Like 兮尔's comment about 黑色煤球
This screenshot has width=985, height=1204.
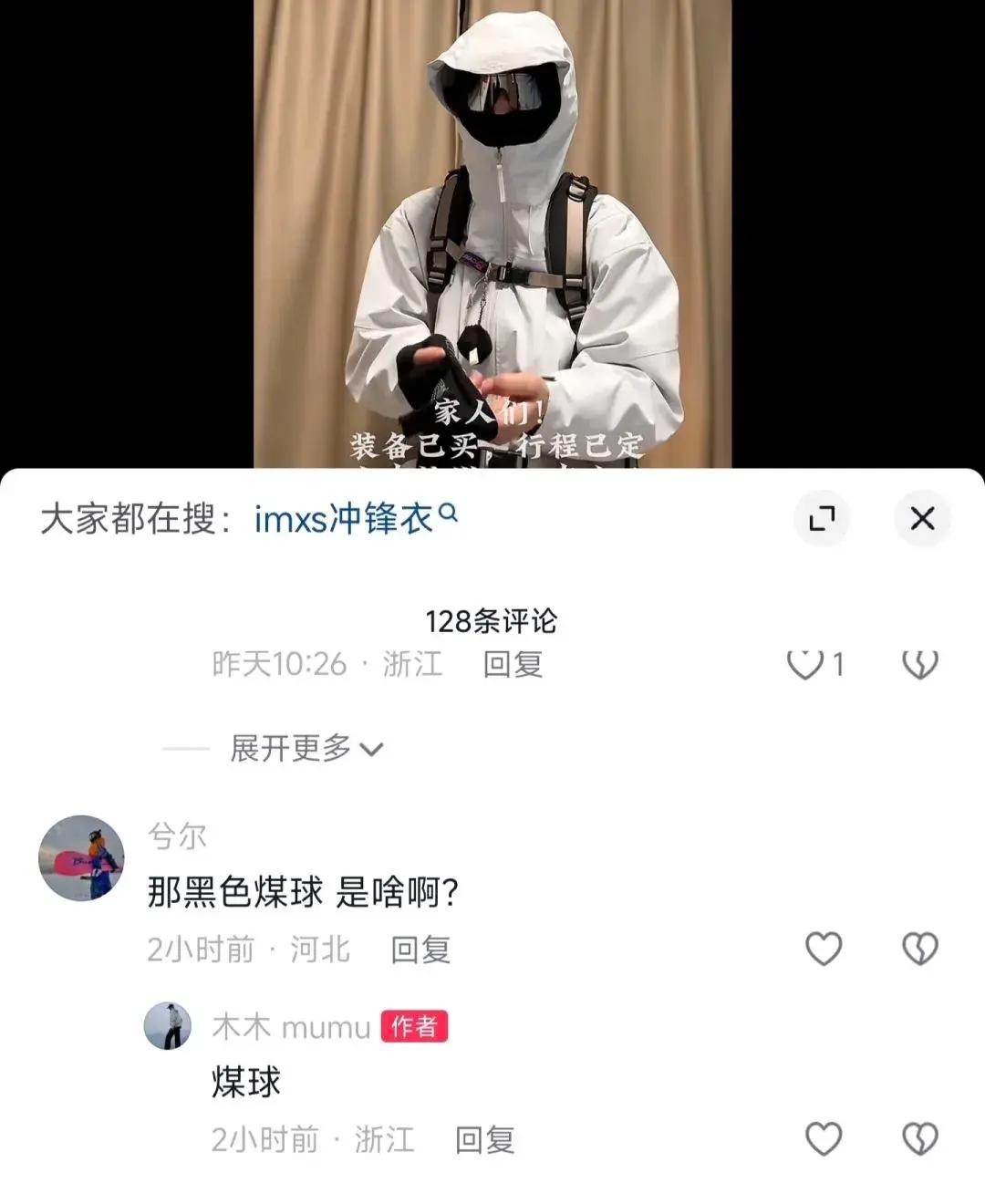coord(824,949)
